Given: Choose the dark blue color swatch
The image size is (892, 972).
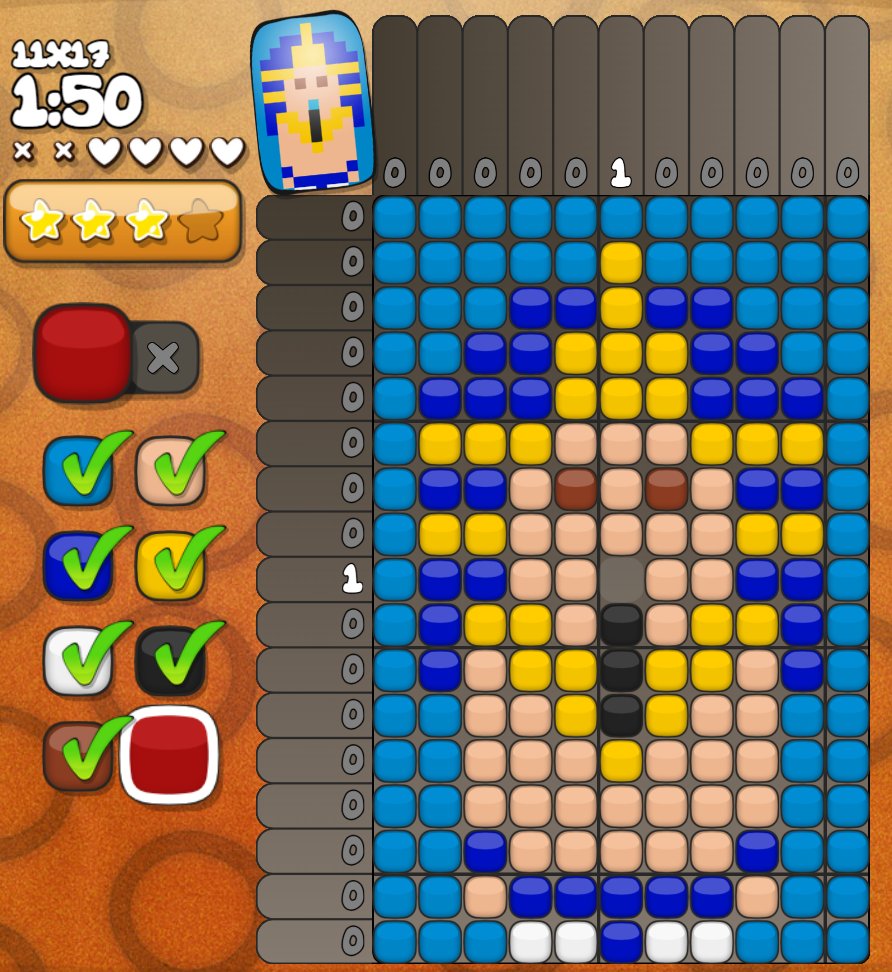Looking at the screenshot, I should tap(76, 565).
